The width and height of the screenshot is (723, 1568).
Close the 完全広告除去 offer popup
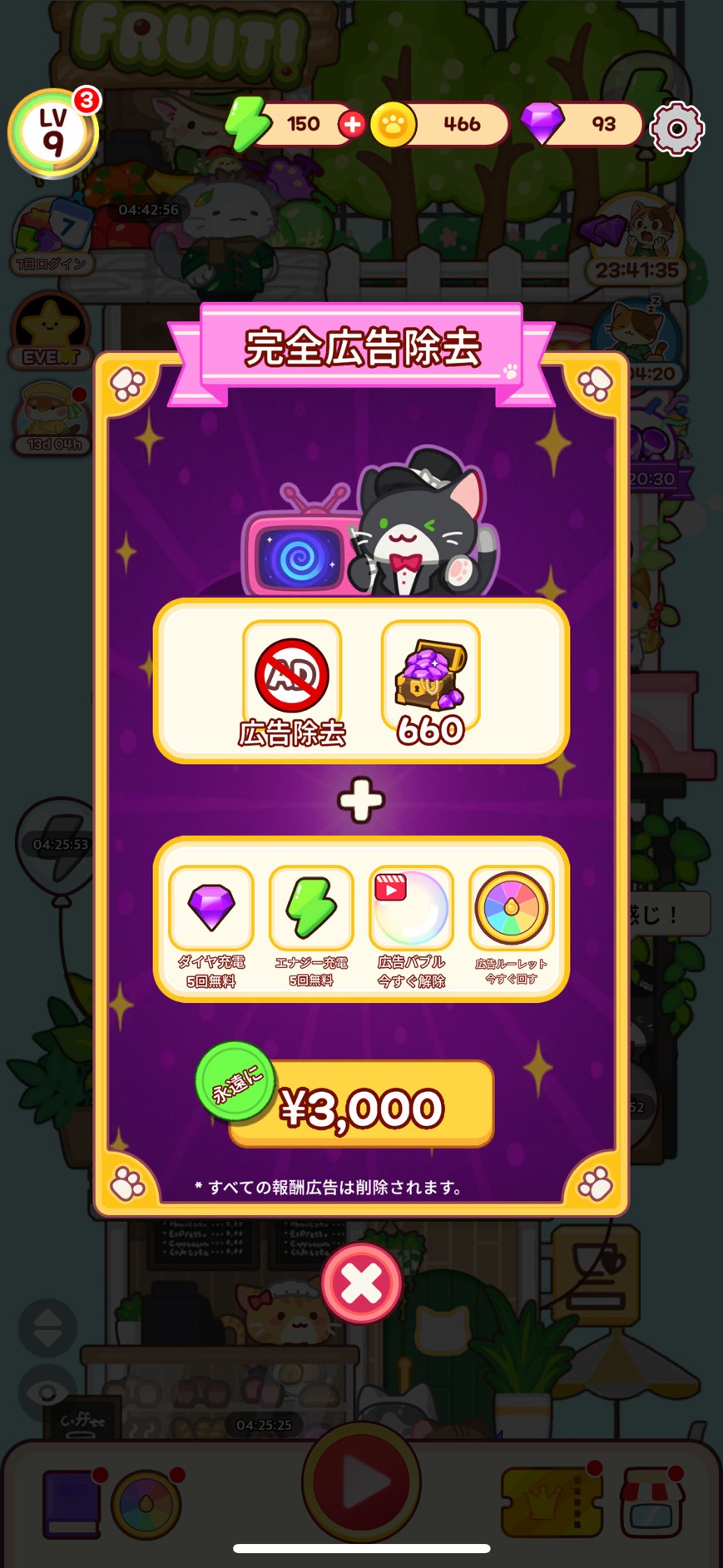[x=361, y=1283]
